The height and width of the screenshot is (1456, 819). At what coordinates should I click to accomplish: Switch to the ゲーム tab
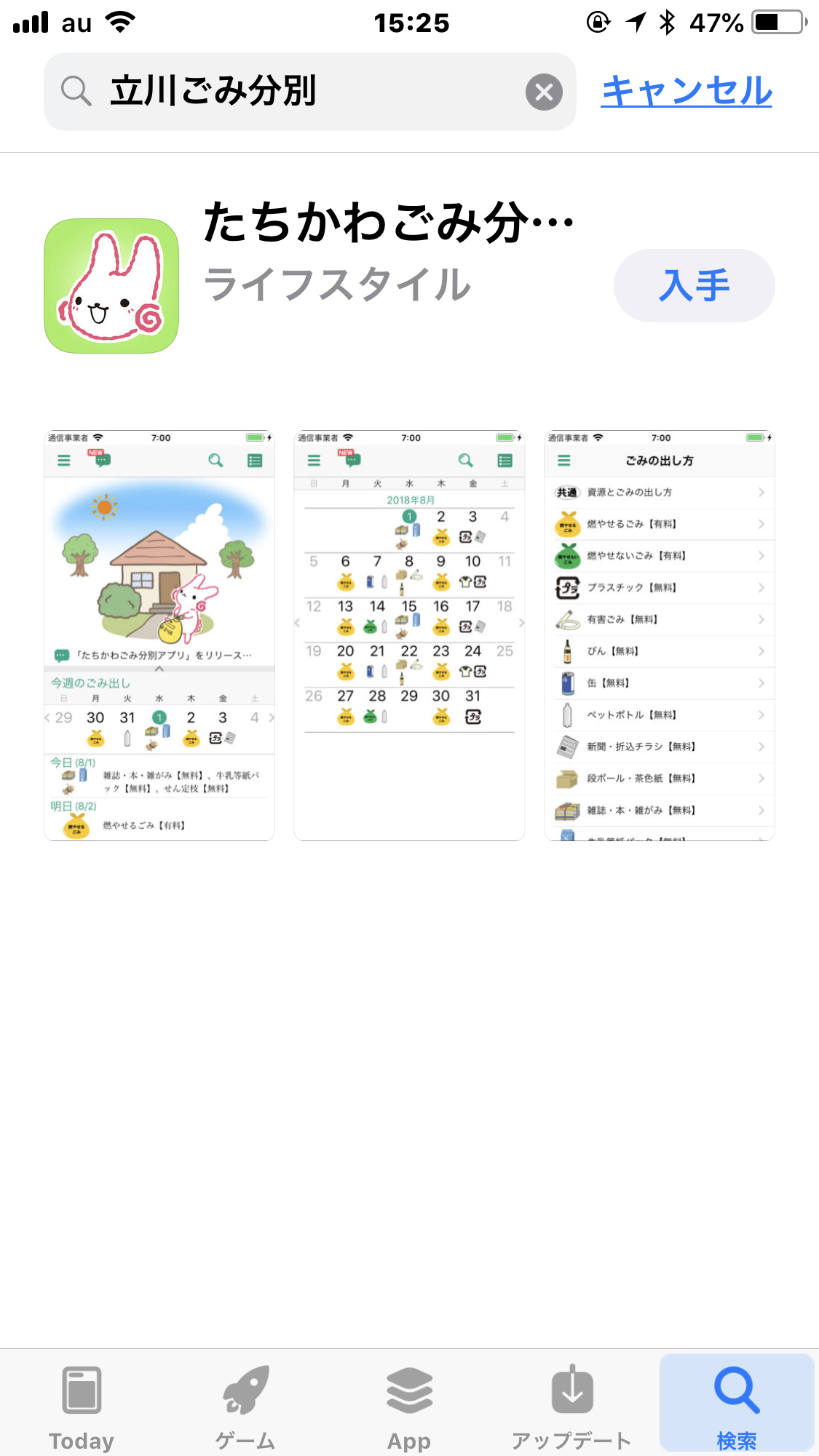click(x=245, y=1406)
